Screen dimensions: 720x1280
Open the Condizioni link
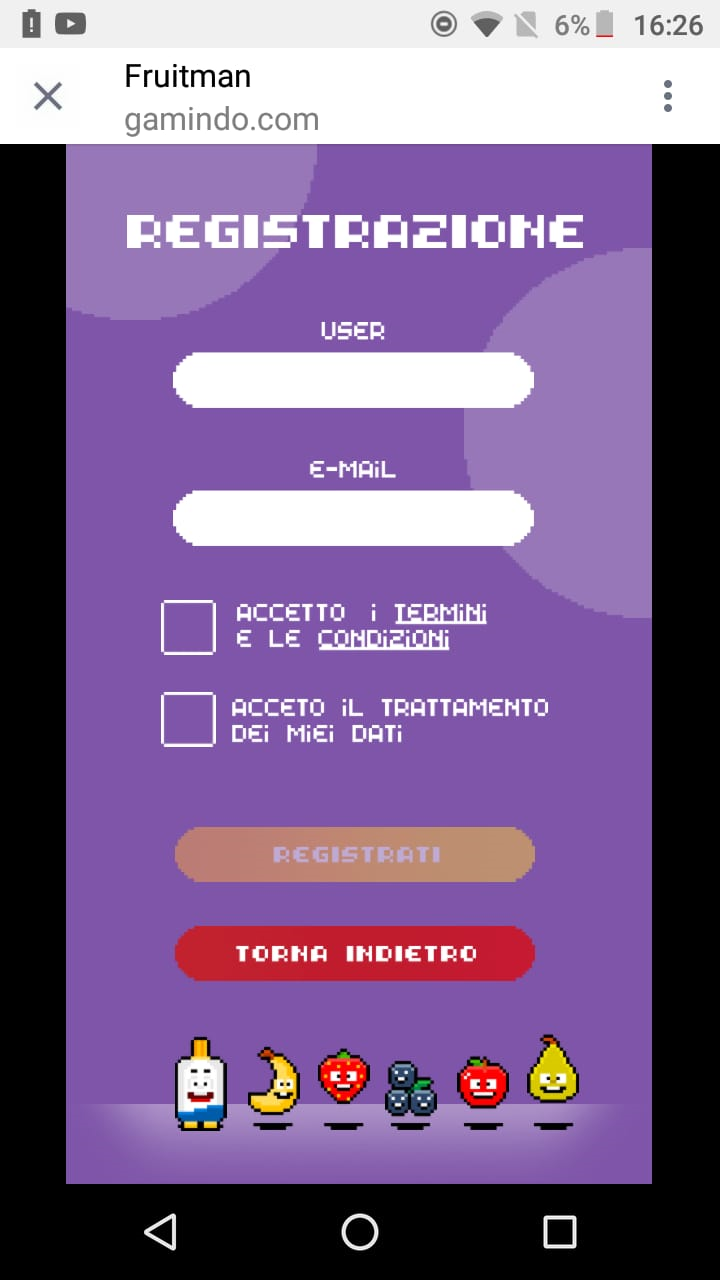384,640
